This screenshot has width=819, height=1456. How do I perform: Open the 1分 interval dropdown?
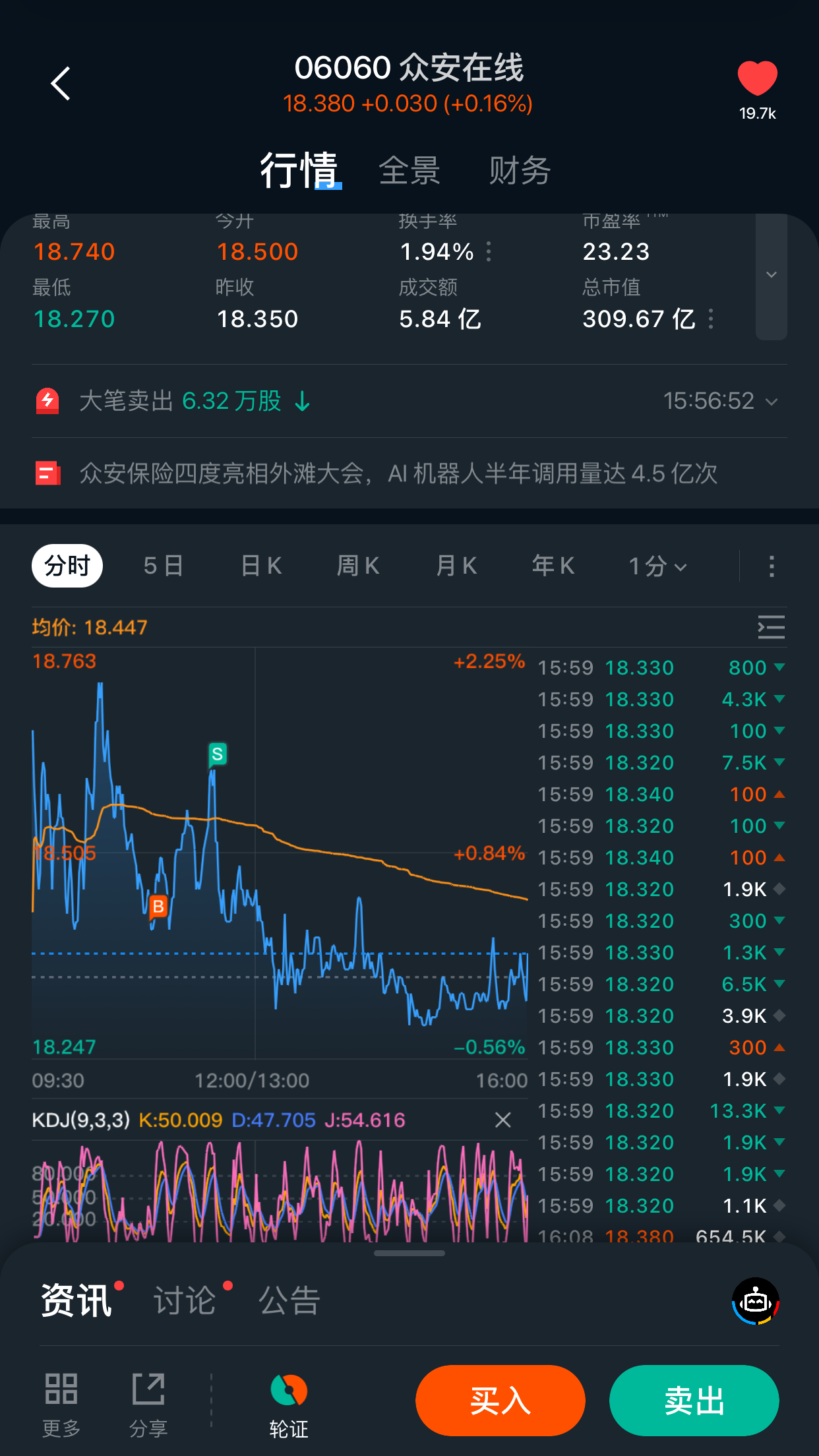coord(657,566)
